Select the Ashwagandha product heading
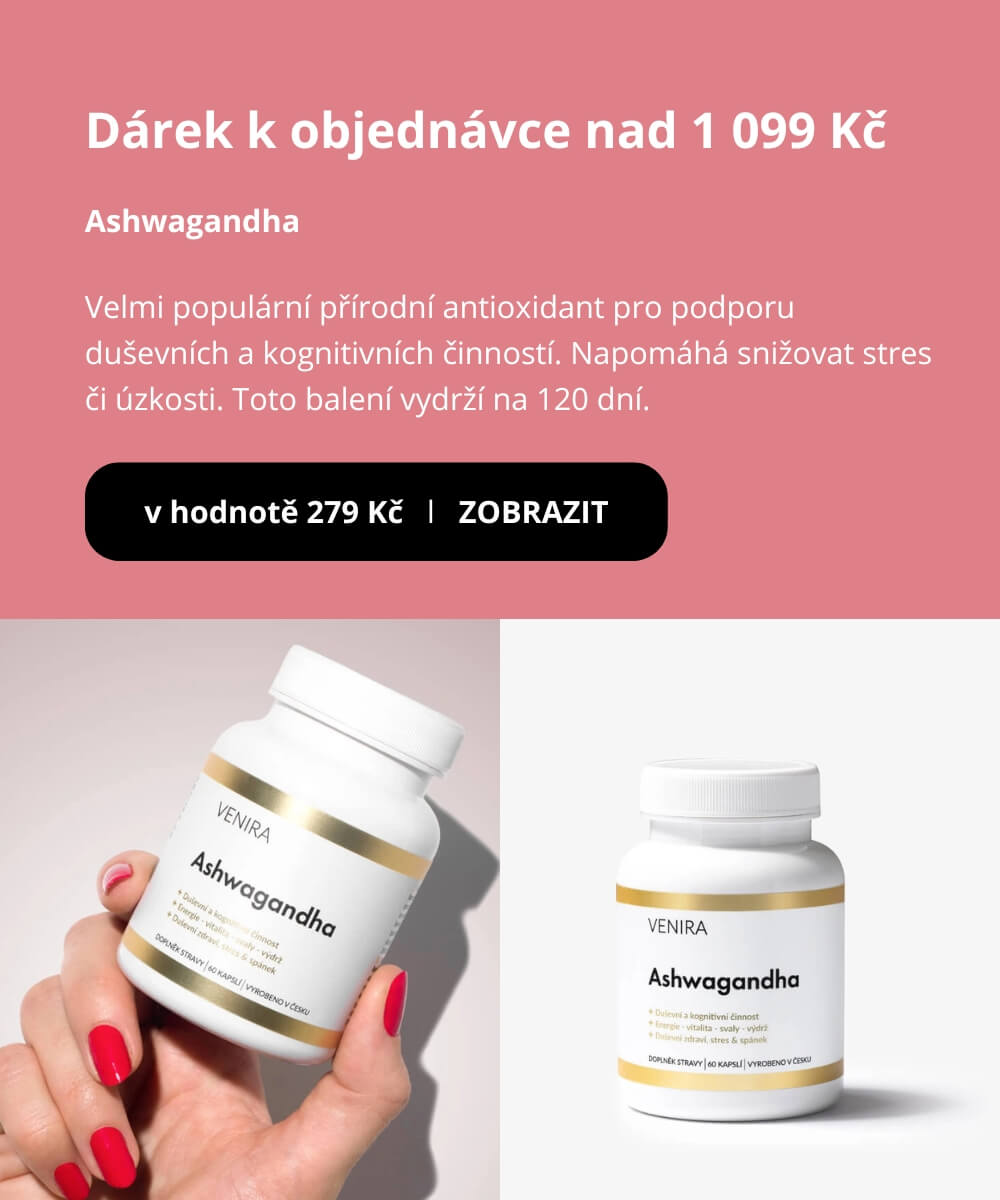This screenshot has width=1000, height=1200. coord(193,219)
